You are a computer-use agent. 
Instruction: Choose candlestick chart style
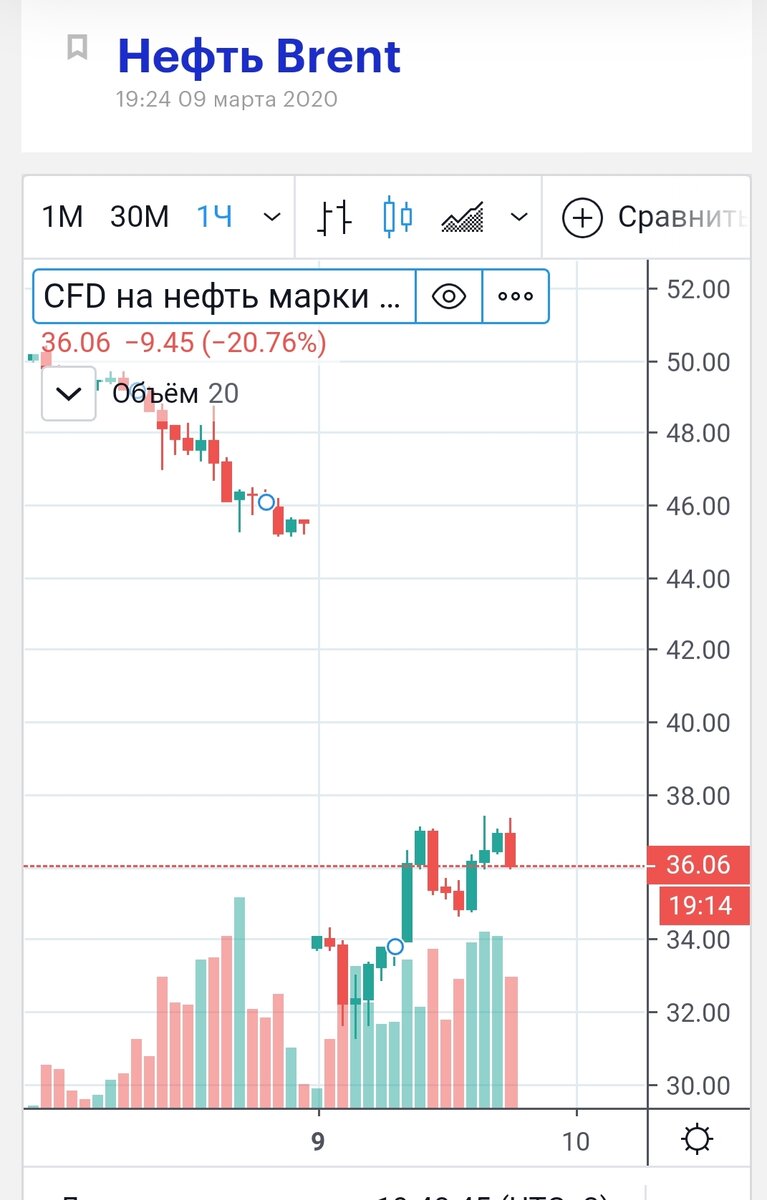click(x=398, y=217)
